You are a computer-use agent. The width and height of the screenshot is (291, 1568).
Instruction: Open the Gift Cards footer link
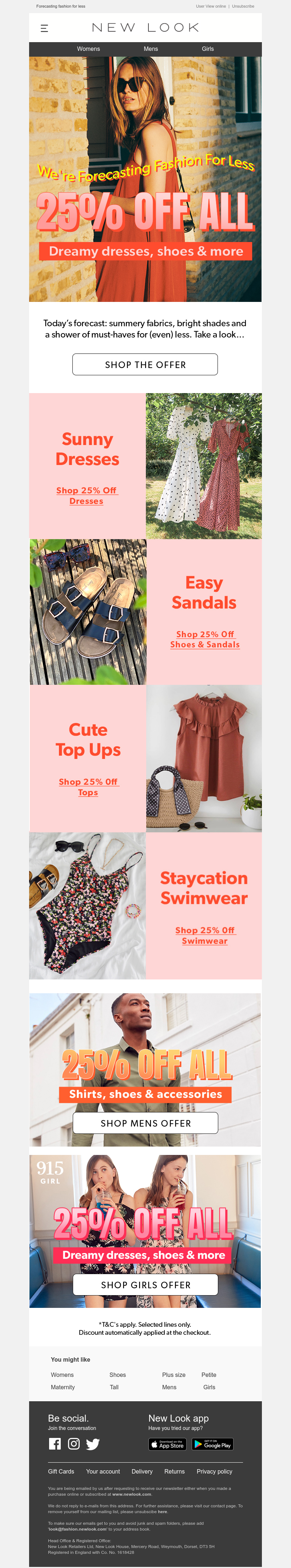tap(61, 1471)
